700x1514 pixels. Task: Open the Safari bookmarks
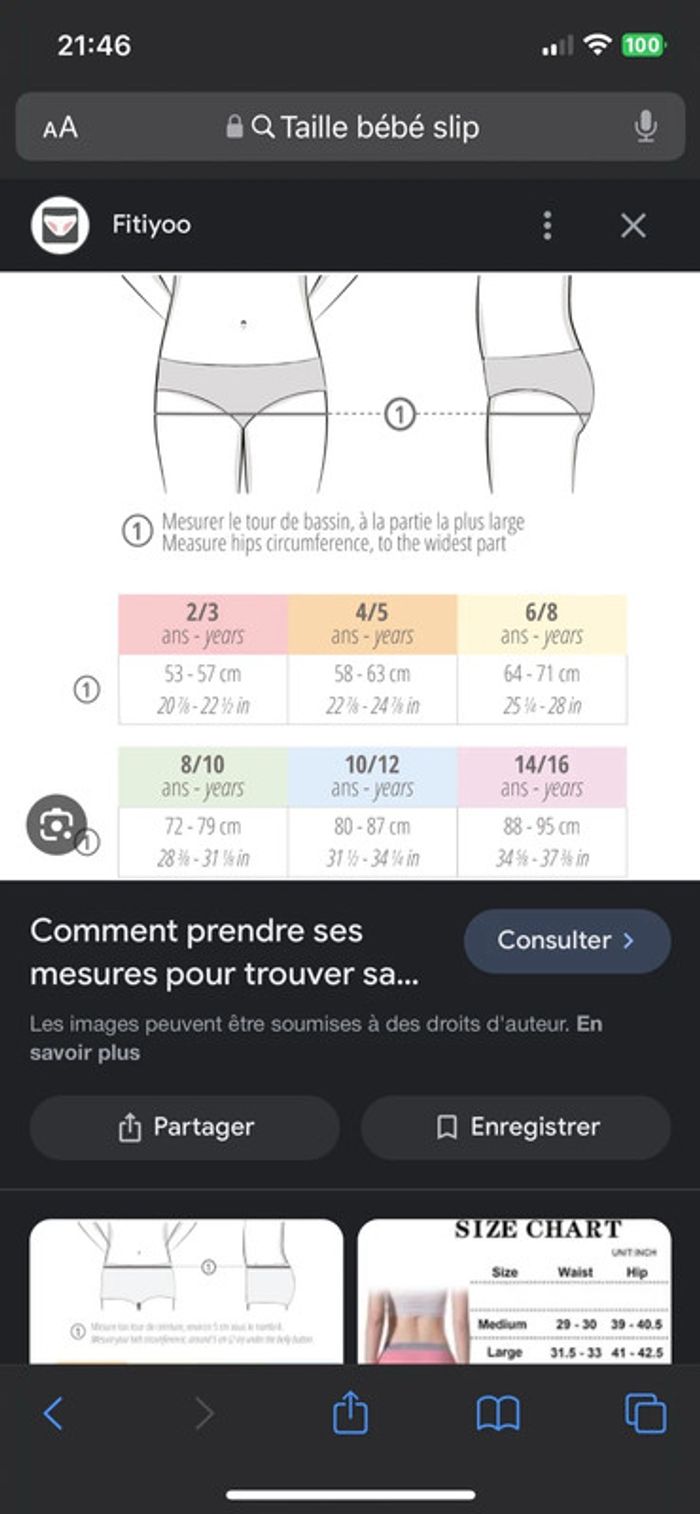(x=497, y=1413)
